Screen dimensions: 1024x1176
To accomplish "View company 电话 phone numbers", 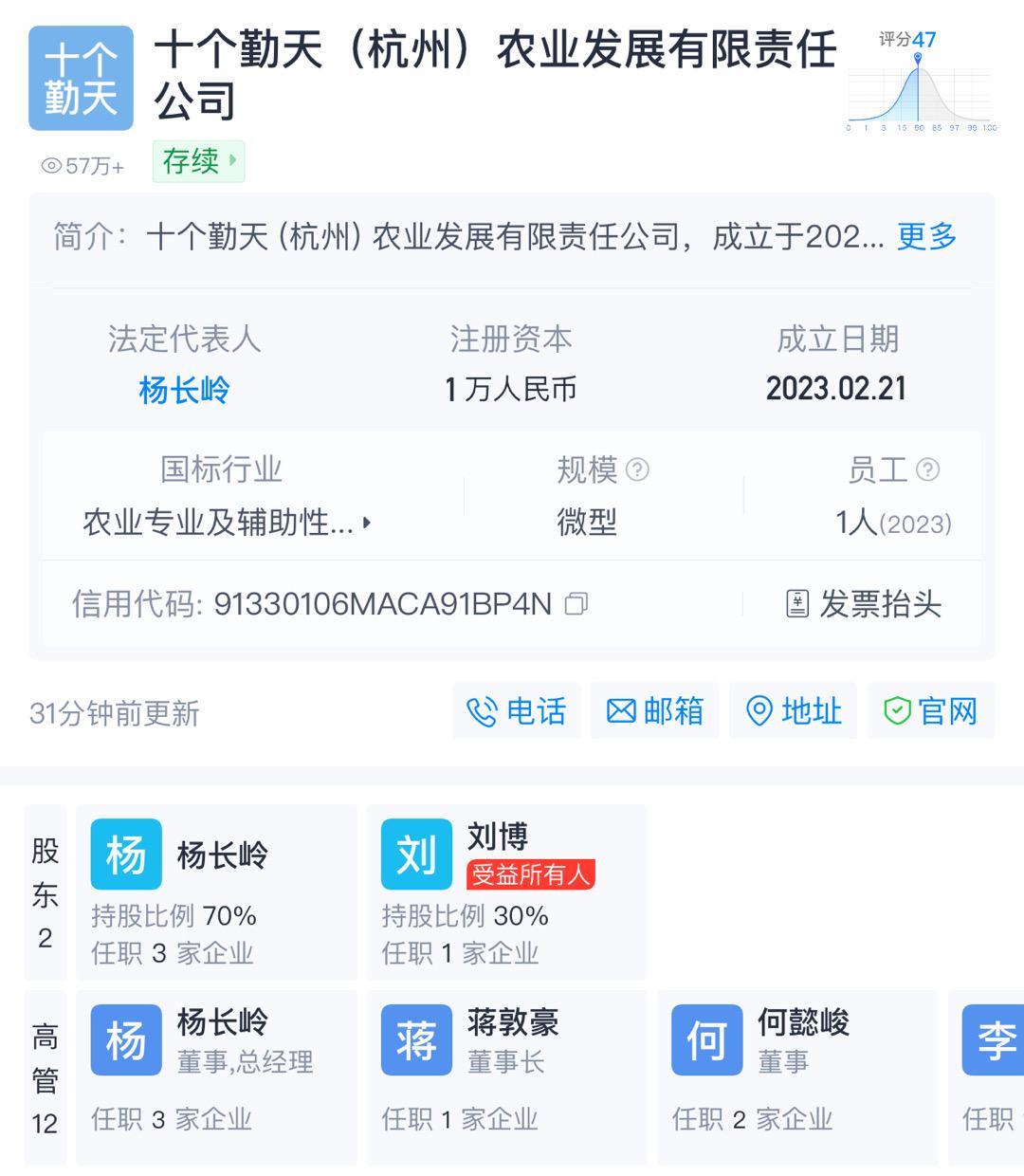I will pos(517,710).
